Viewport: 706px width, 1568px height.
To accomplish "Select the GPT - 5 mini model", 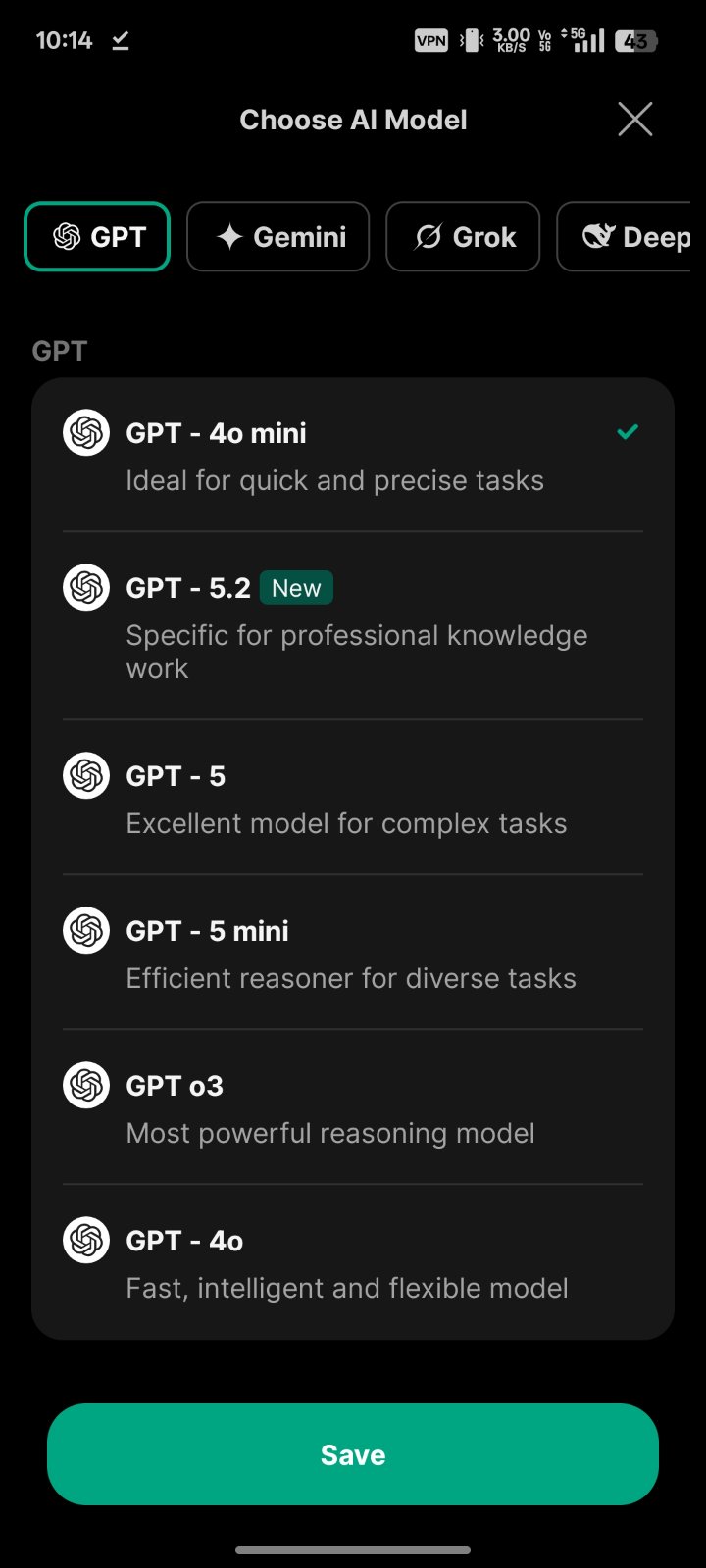I will tap(352, 954).
